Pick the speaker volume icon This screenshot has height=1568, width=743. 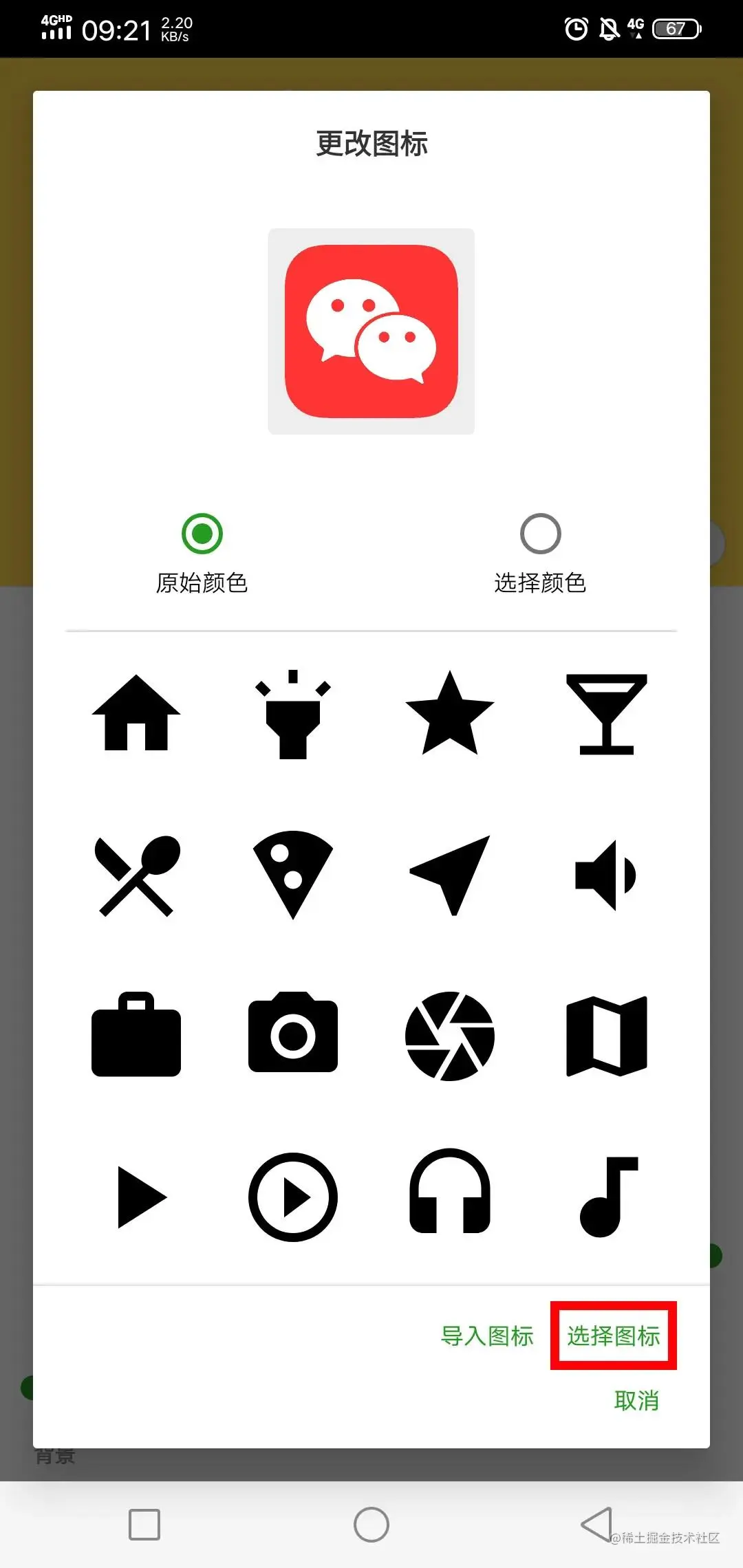tap(607, 875)
